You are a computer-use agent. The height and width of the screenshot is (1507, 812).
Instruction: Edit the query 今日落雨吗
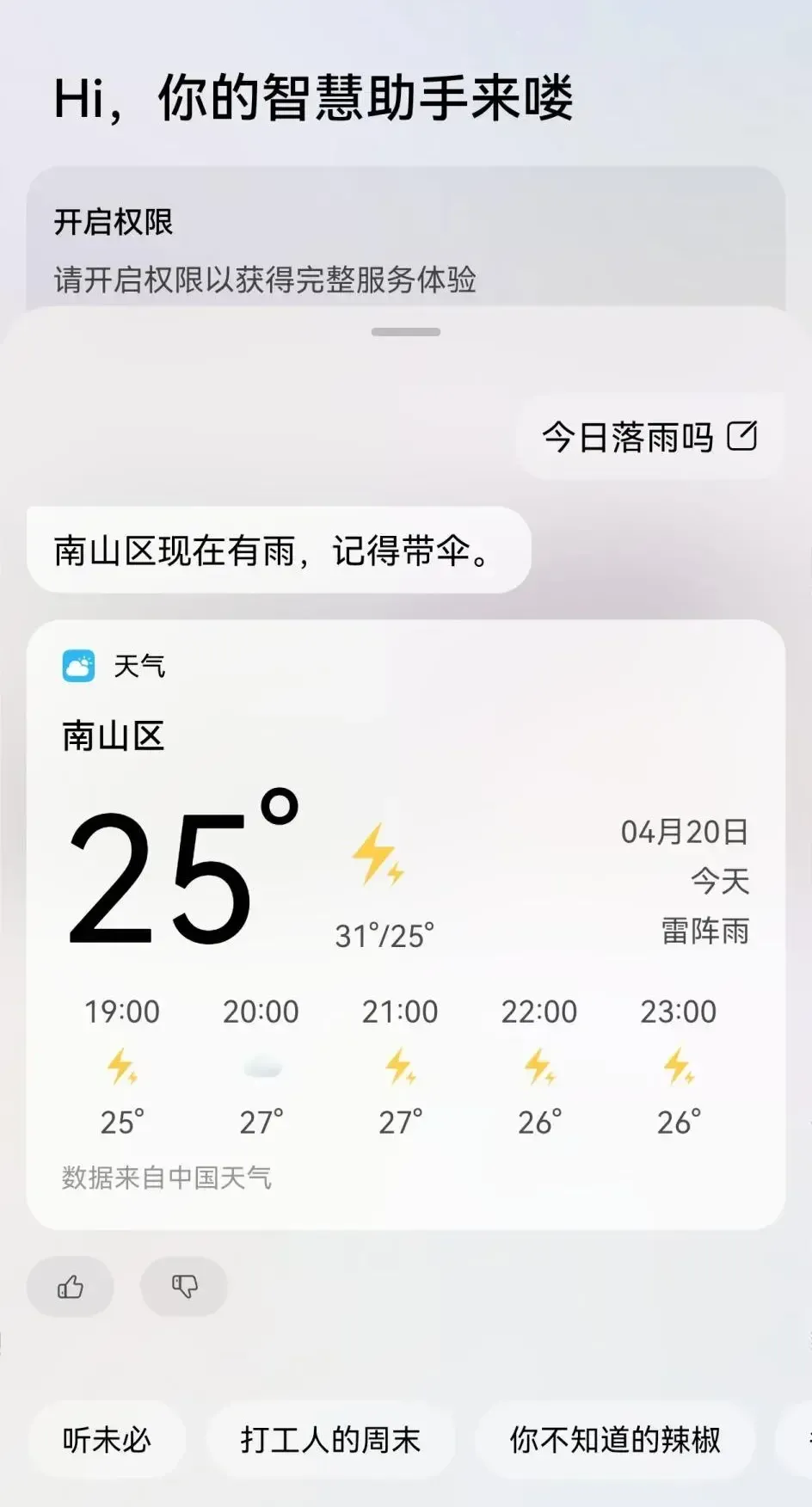(x=741, y=436)
